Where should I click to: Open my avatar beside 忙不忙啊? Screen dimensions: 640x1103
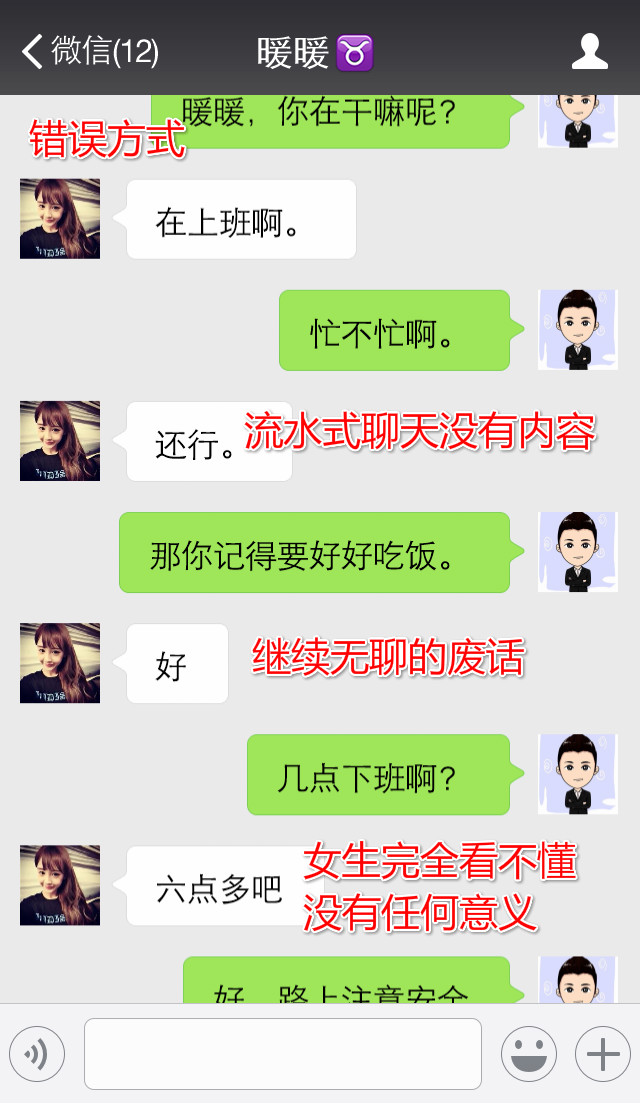pos(577,330)
